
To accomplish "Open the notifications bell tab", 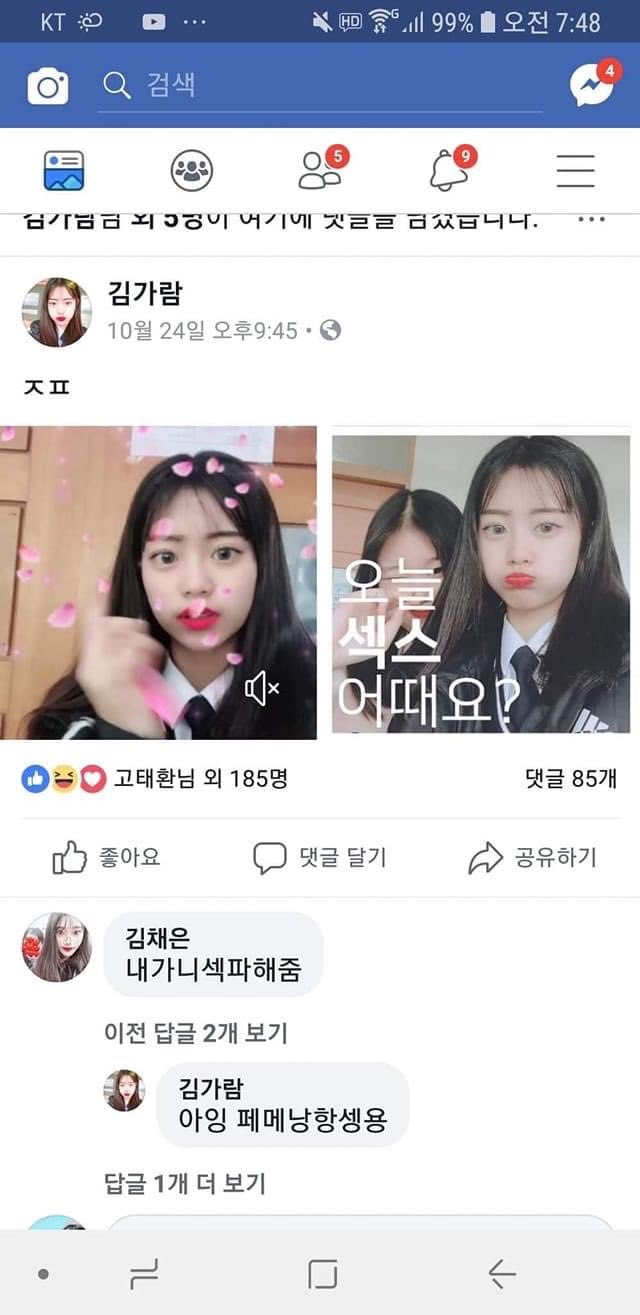I will (451, 169).
